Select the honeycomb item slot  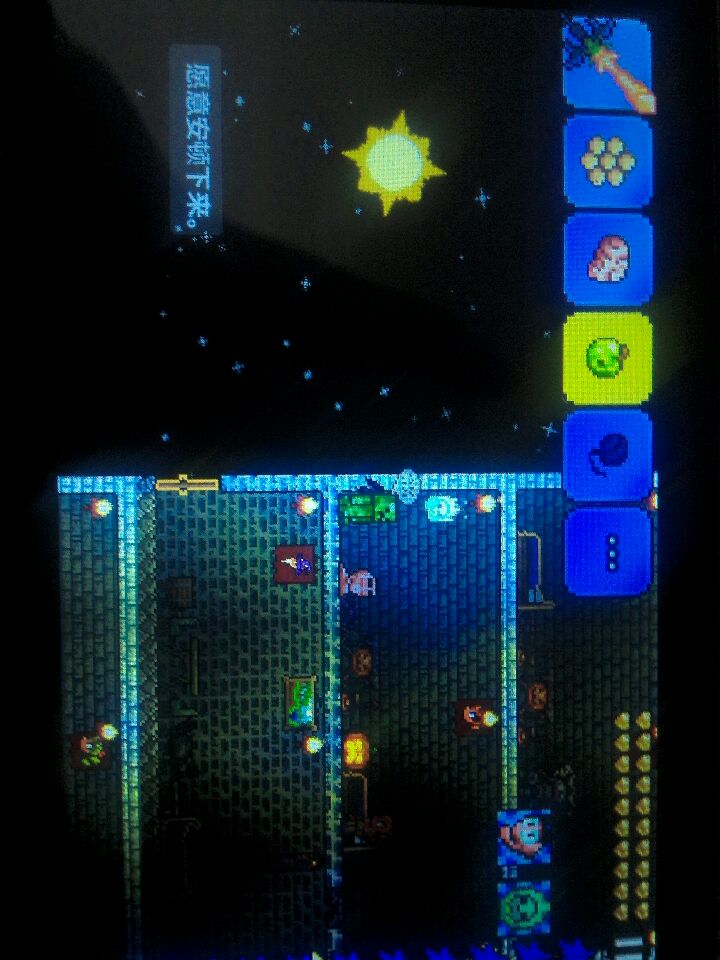tap(608, 161)
